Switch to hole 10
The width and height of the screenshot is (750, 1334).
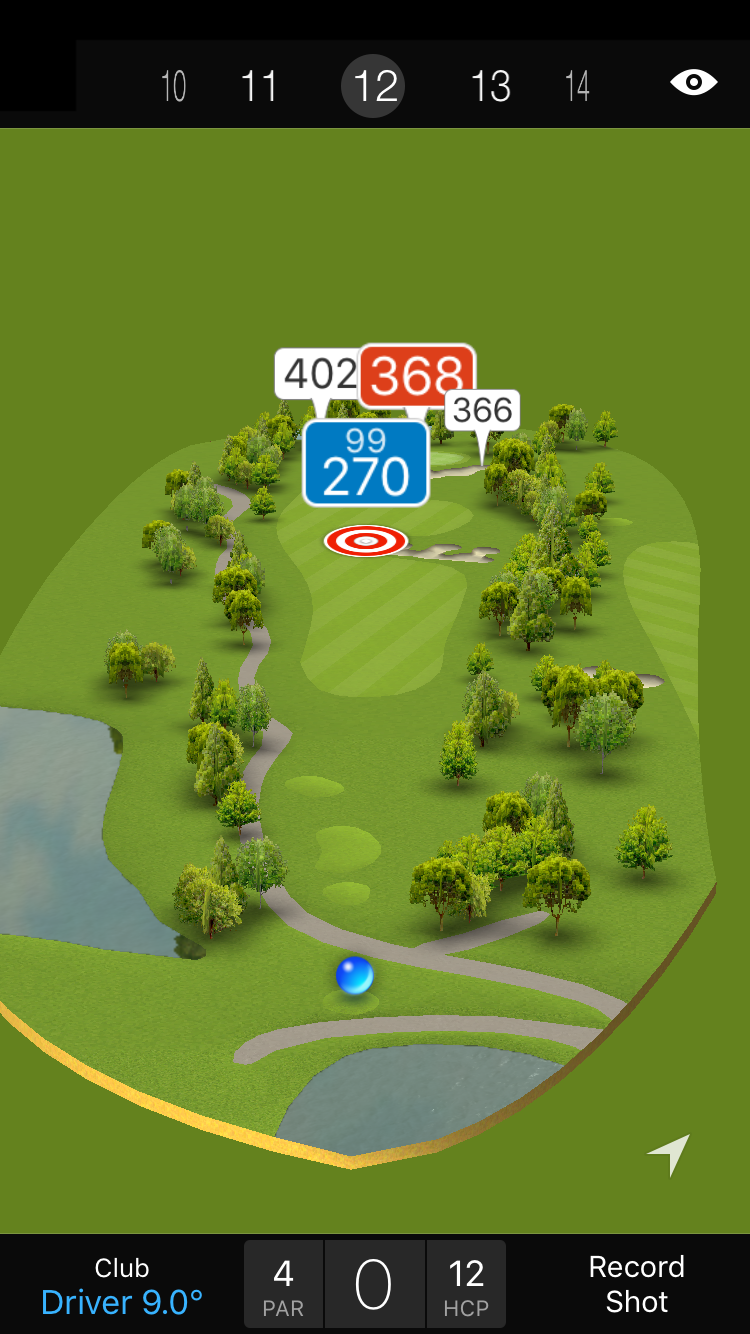[173, 86]
